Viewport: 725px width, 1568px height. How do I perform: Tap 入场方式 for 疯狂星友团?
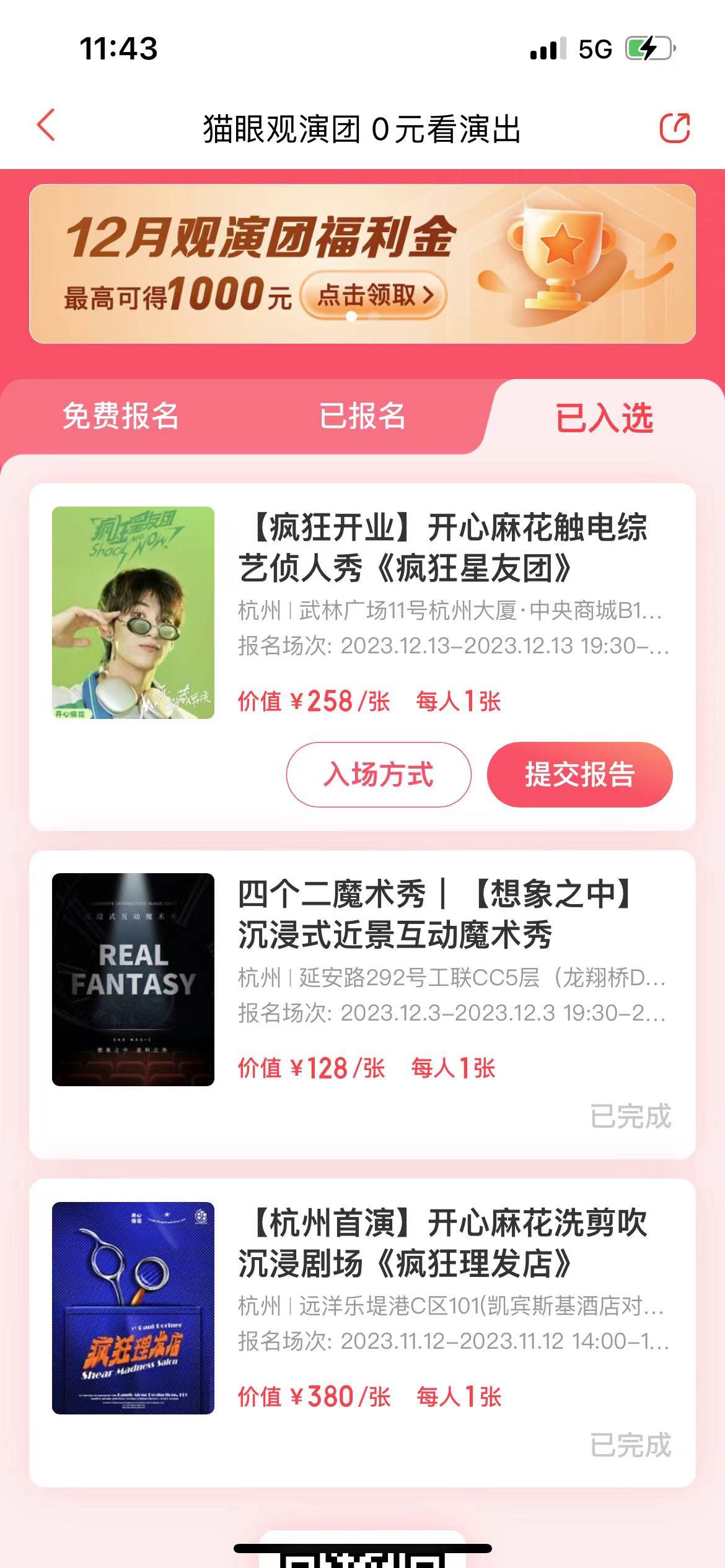(378, 774)
